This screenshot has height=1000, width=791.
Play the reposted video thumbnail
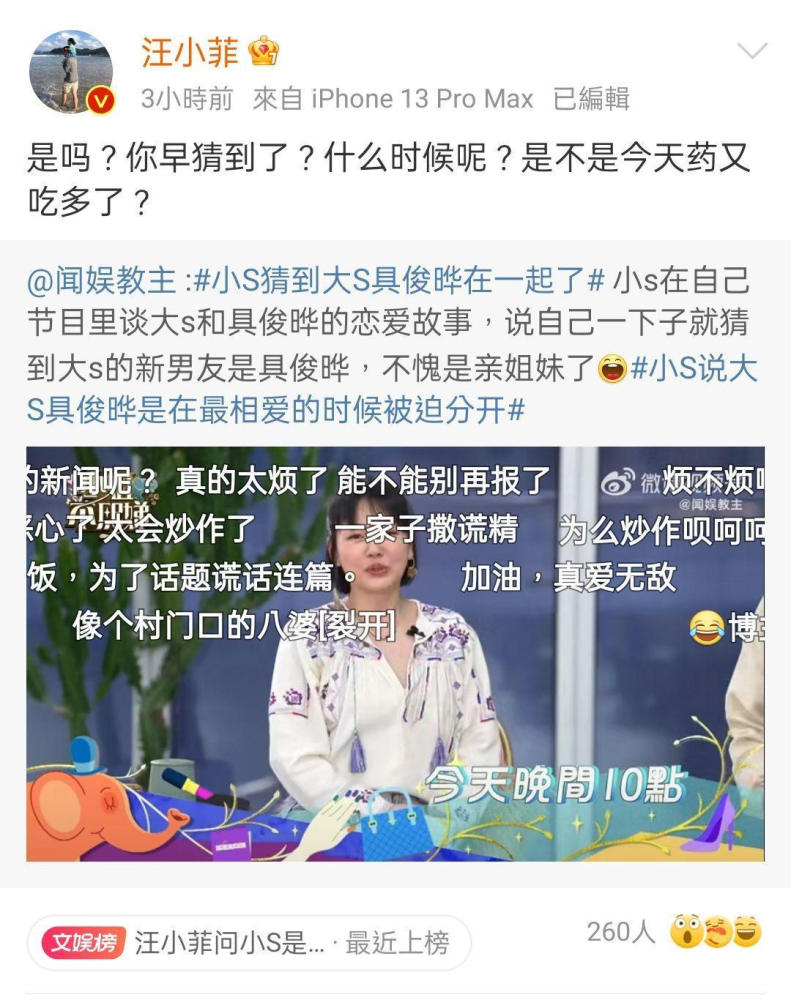(395, 653)
